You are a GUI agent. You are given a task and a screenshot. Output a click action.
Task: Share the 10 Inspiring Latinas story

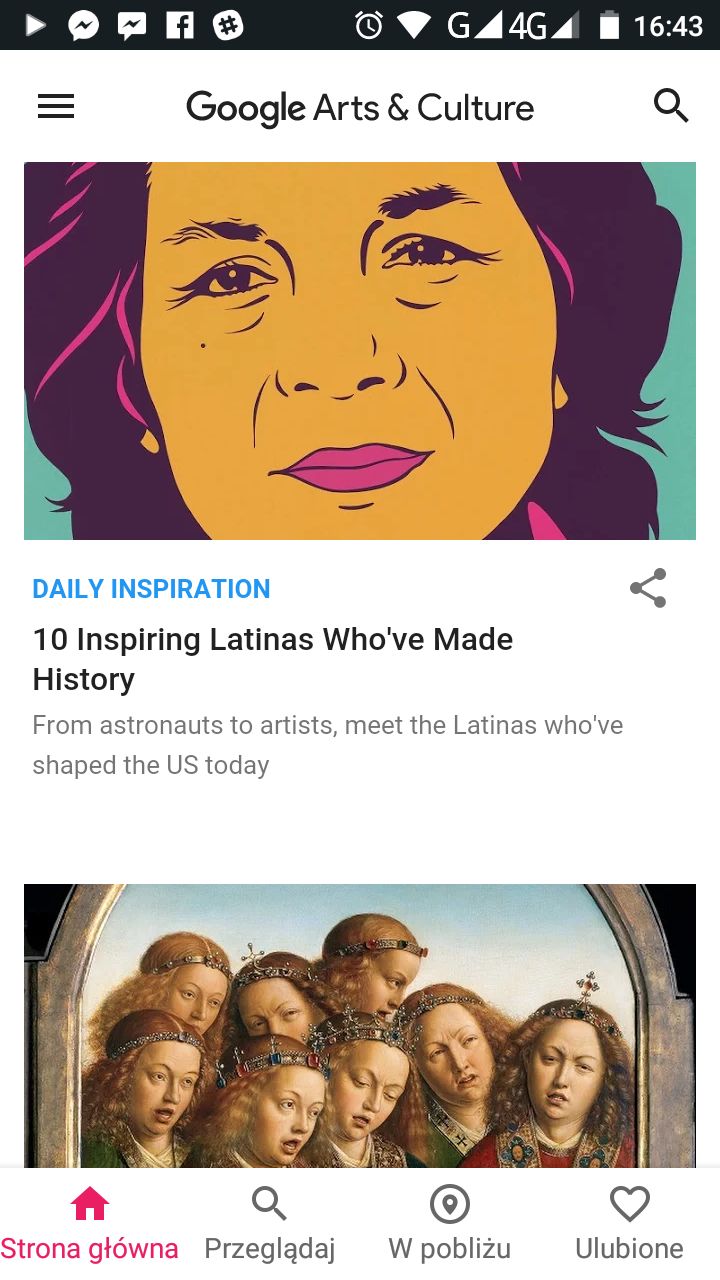648,588
